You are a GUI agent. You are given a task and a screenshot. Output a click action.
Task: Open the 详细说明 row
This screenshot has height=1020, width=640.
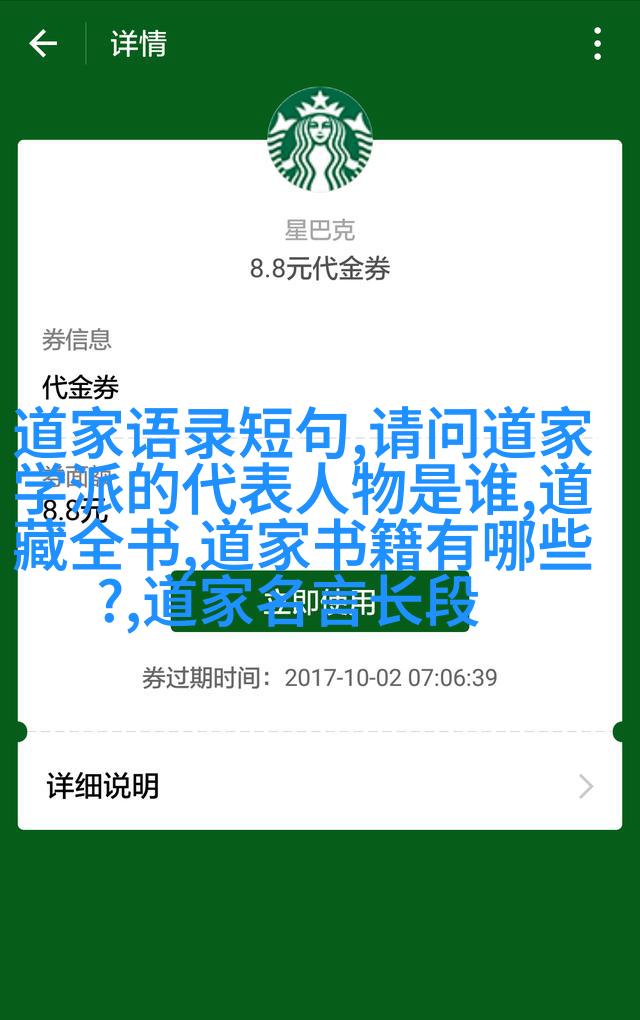tap(320, 786)
